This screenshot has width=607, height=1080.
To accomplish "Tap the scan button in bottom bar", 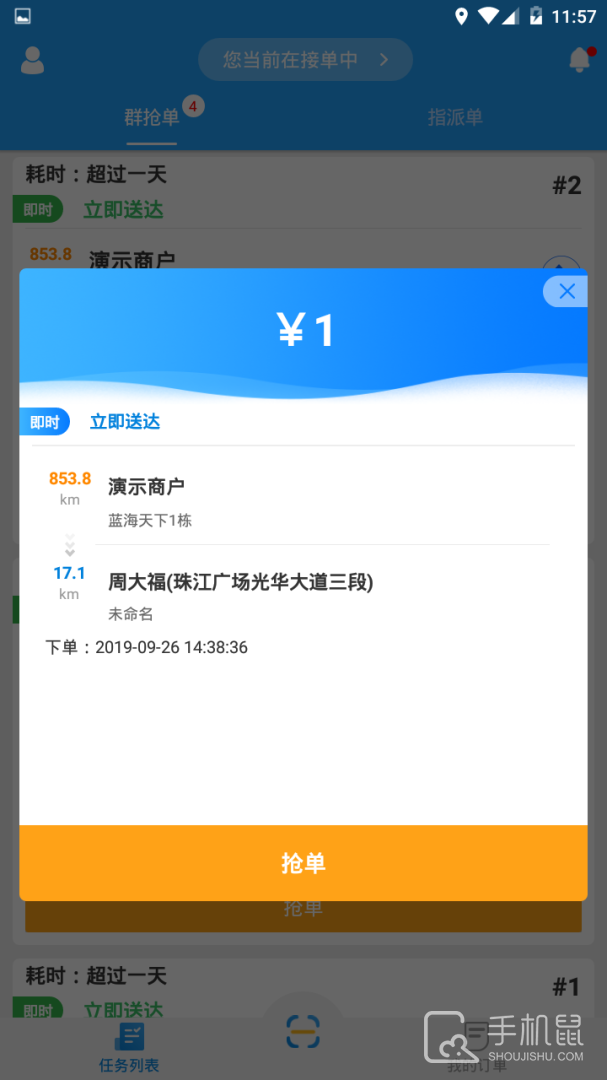I will point(303,1031).
